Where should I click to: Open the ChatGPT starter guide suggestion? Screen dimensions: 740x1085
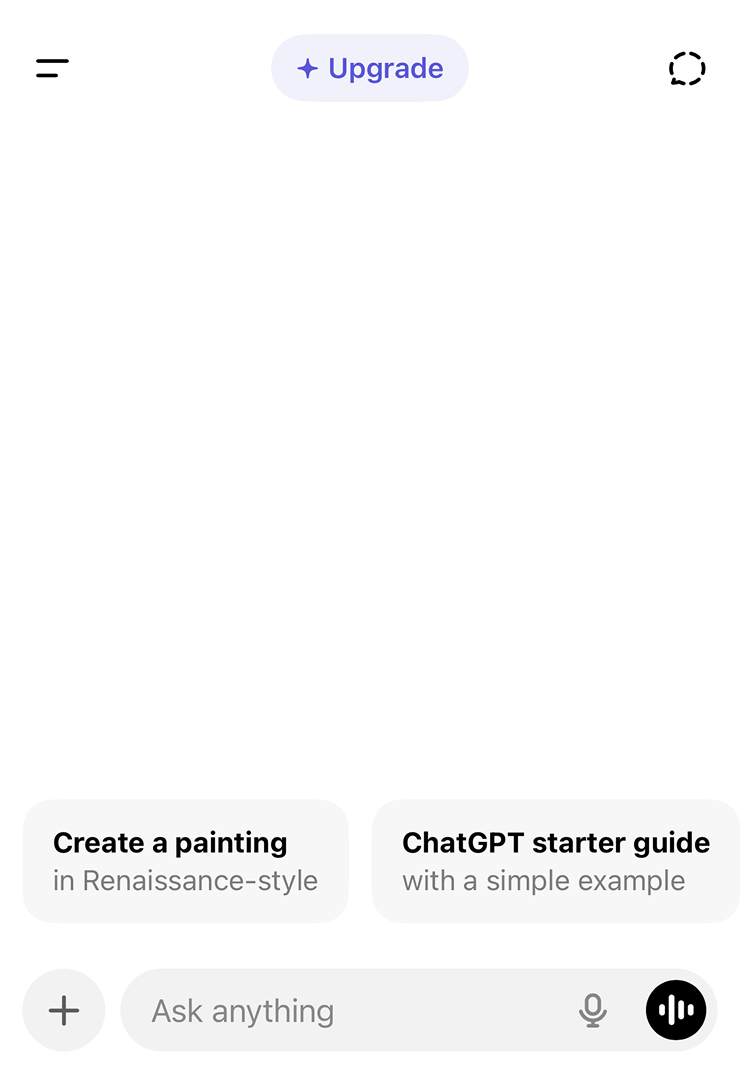click(556, 861)
